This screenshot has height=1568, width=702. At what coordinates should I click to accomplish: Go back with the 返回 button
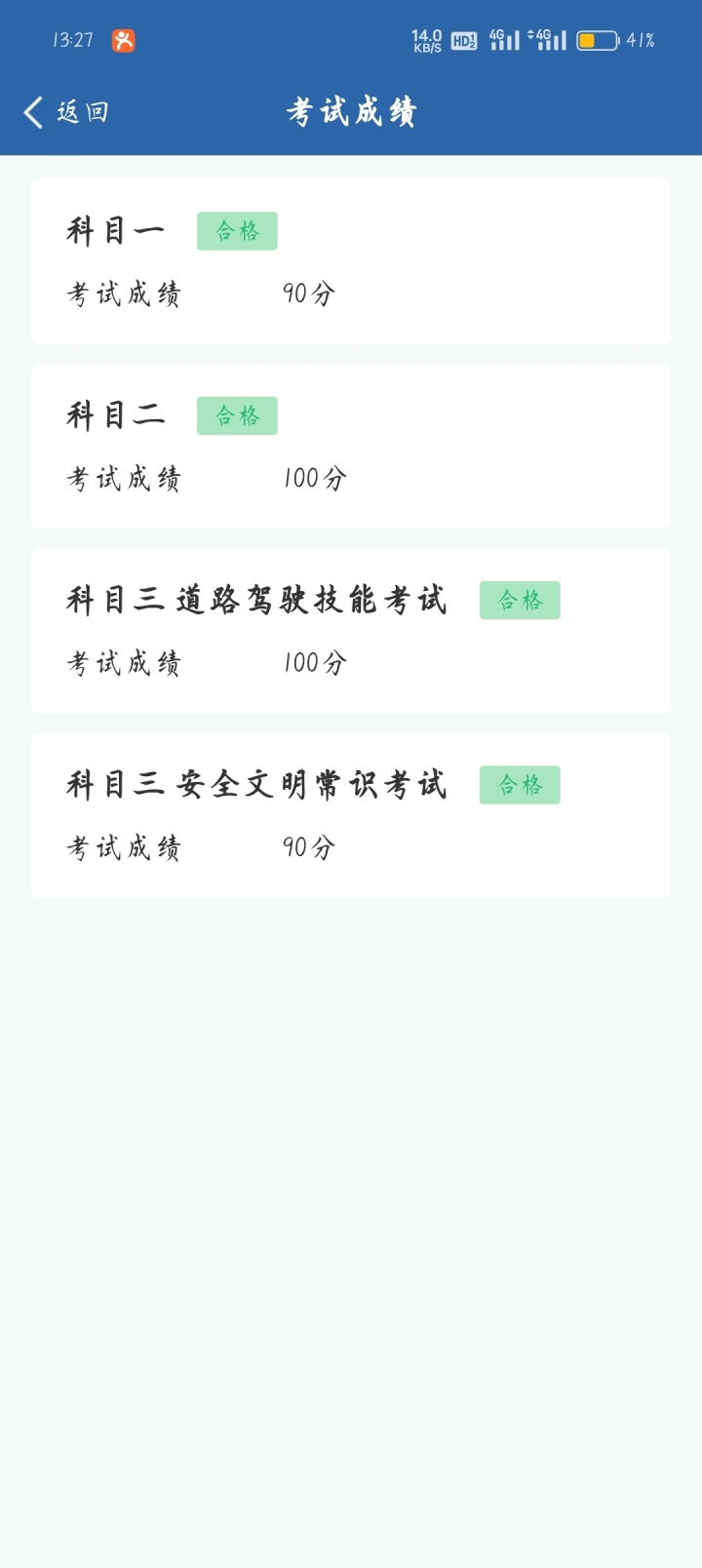[x=66, y=112]
